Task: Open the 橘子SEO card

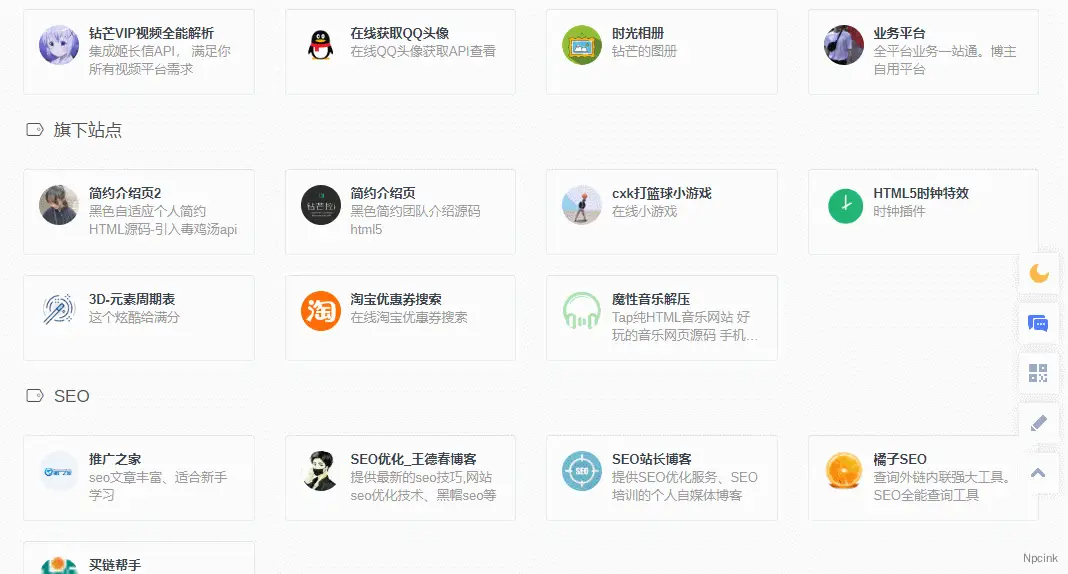Action: (923, 477)
